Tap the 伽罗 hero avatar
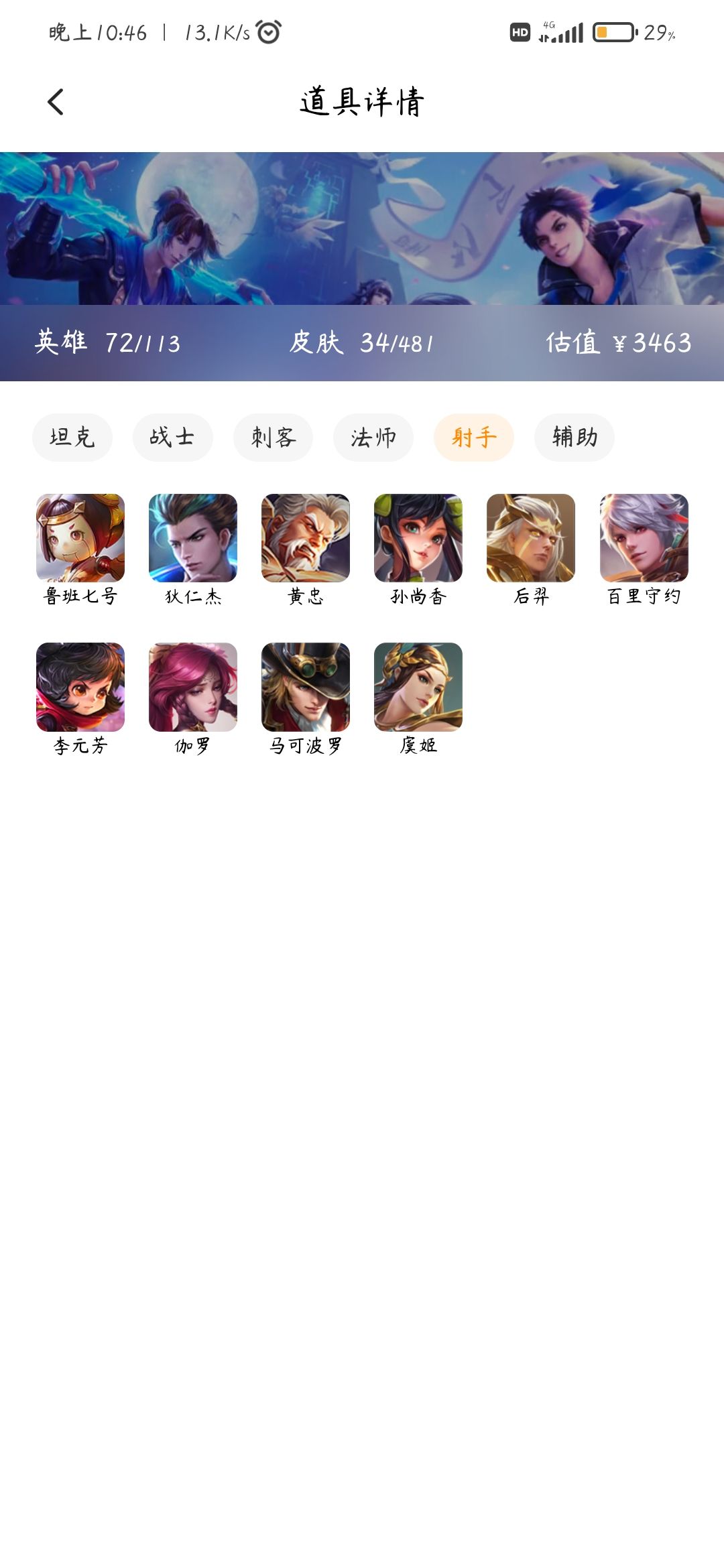Viewport: 724px width, 1568px height. 193,687
